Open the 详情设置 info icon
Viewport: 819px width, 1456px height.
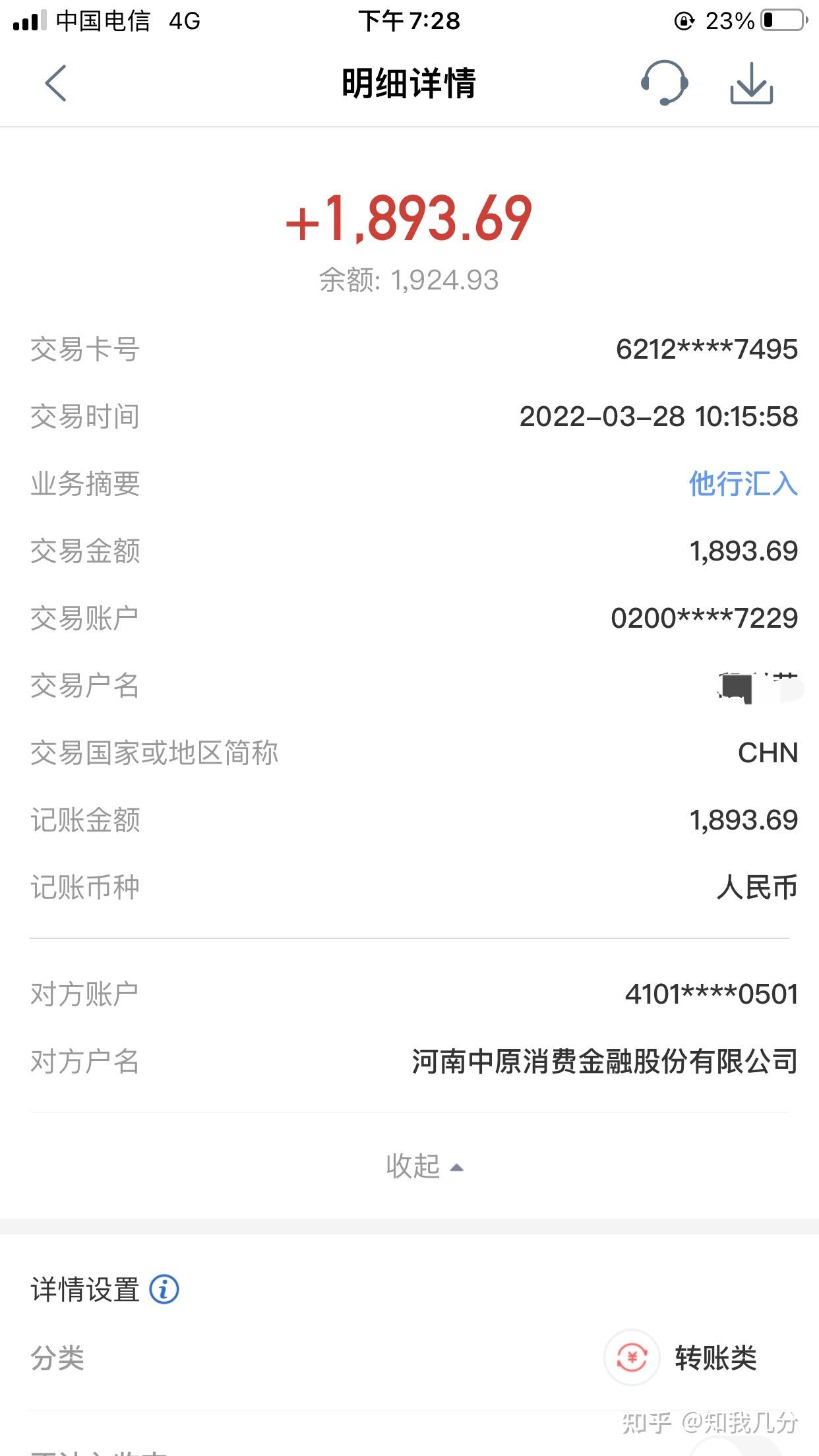click(164, 1289)
